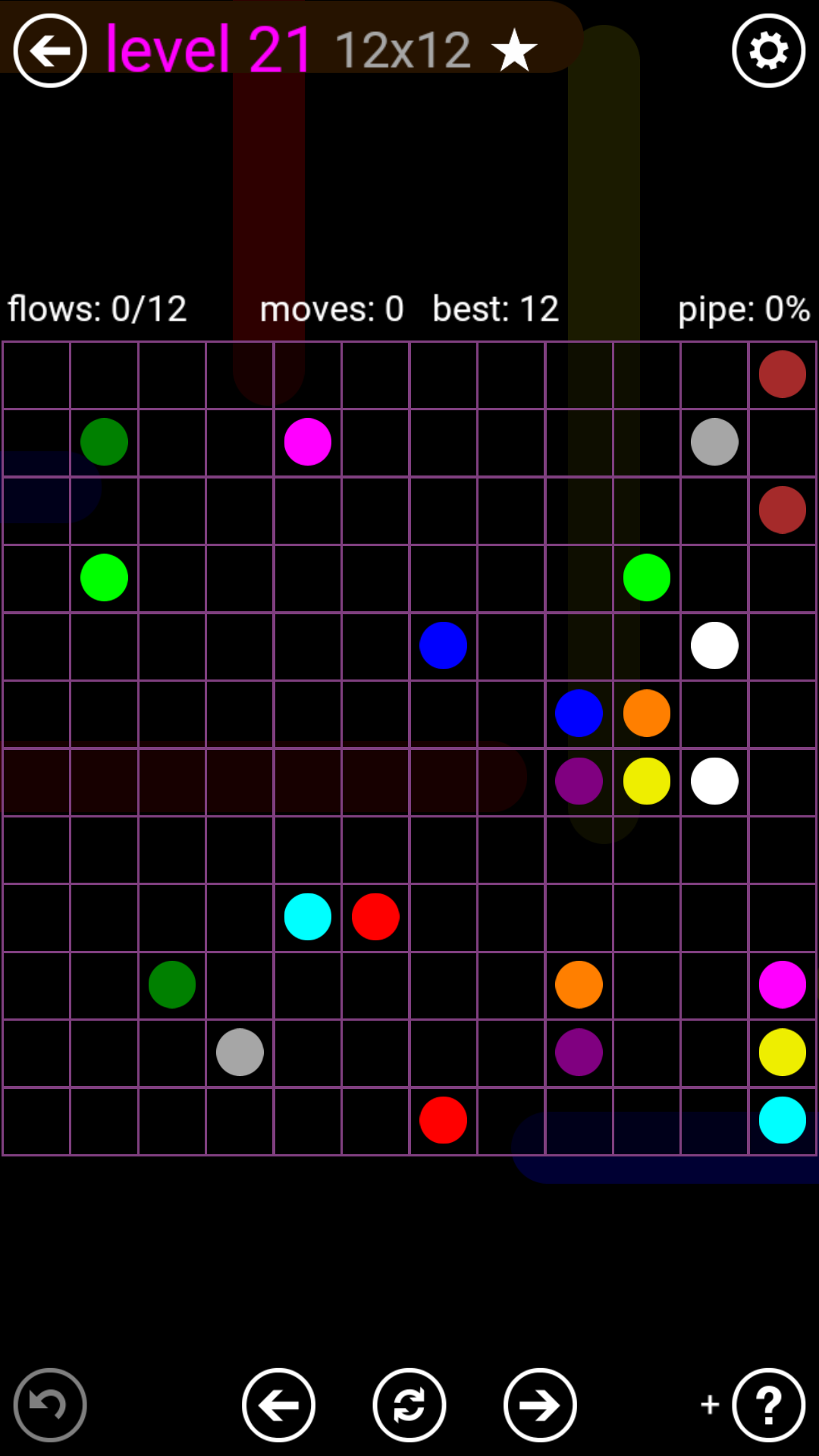Go back using the top-left arrow
The height and width of the screenshot is (1456, 819).
click(x=50, y=51)
